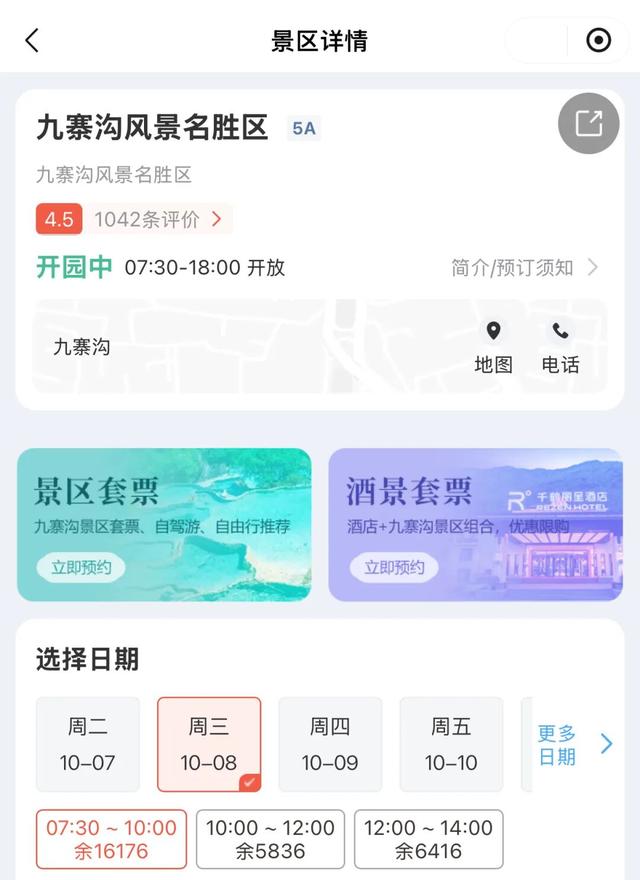
Task: Select the 周三 10-08 date
Action: 209,744
